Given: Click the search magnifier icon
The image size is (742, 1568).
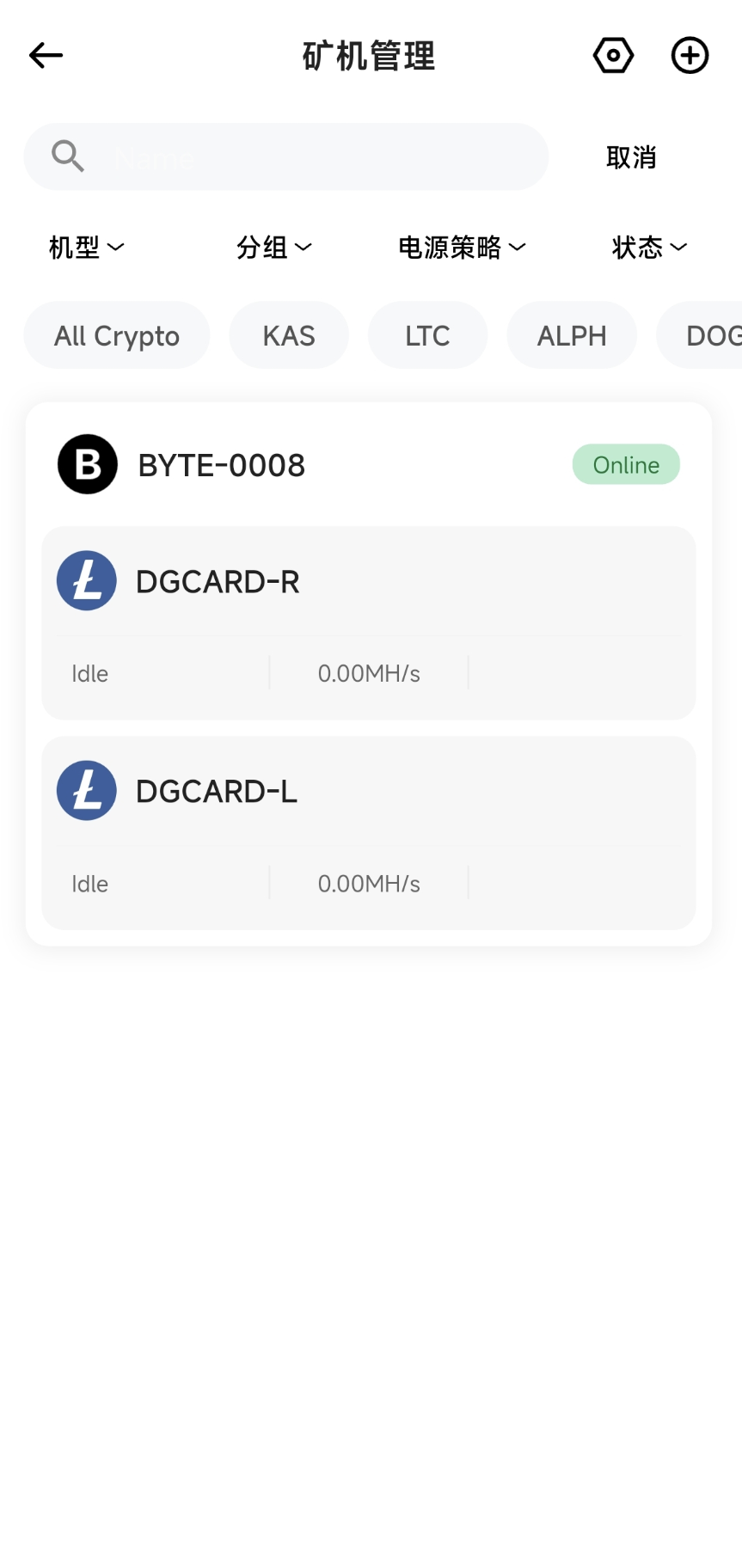Looking at the screenshot, I should [68, 156].
